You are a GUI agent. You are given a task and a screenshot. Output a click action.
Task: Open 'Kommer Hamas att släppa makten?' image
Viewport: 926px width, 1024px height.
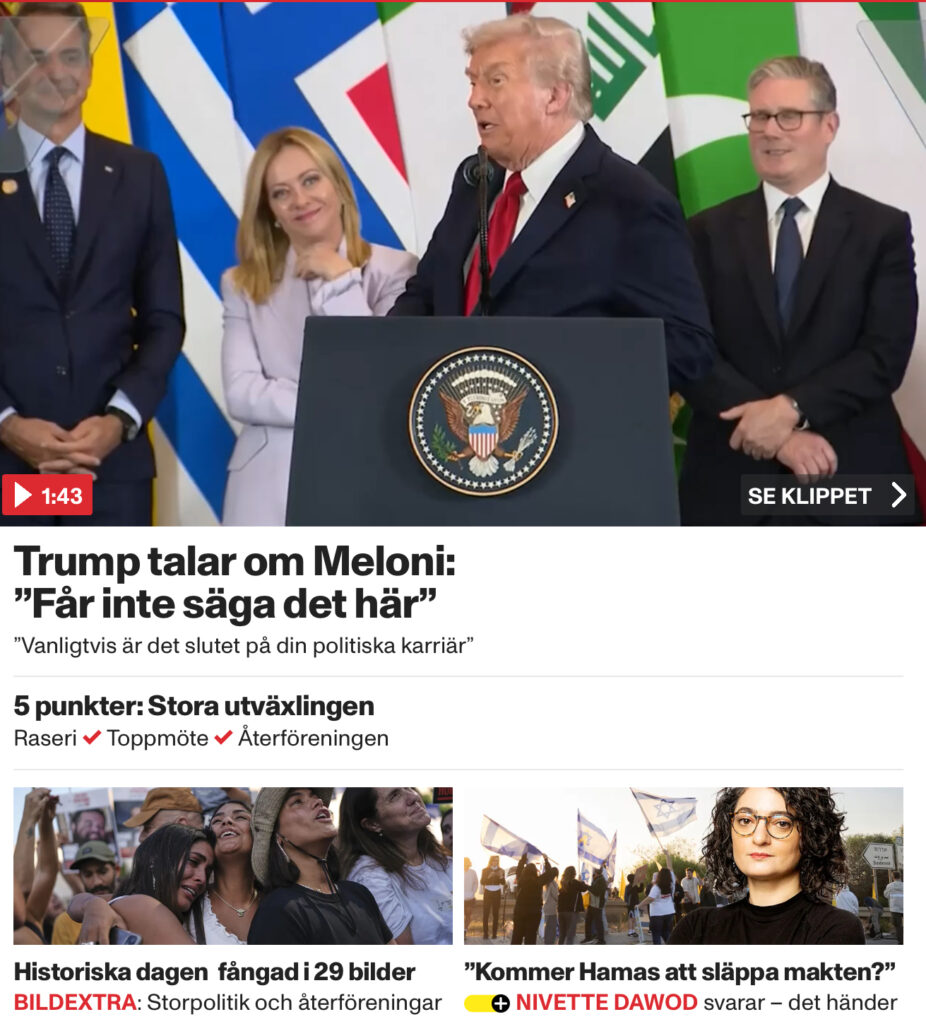pyautogui.click(x=683, y=866)
